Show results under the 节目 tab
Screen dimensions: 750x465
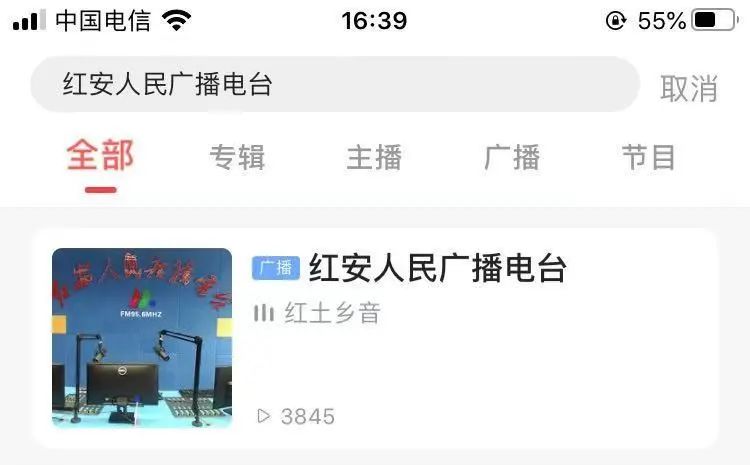tap(649, 157)
